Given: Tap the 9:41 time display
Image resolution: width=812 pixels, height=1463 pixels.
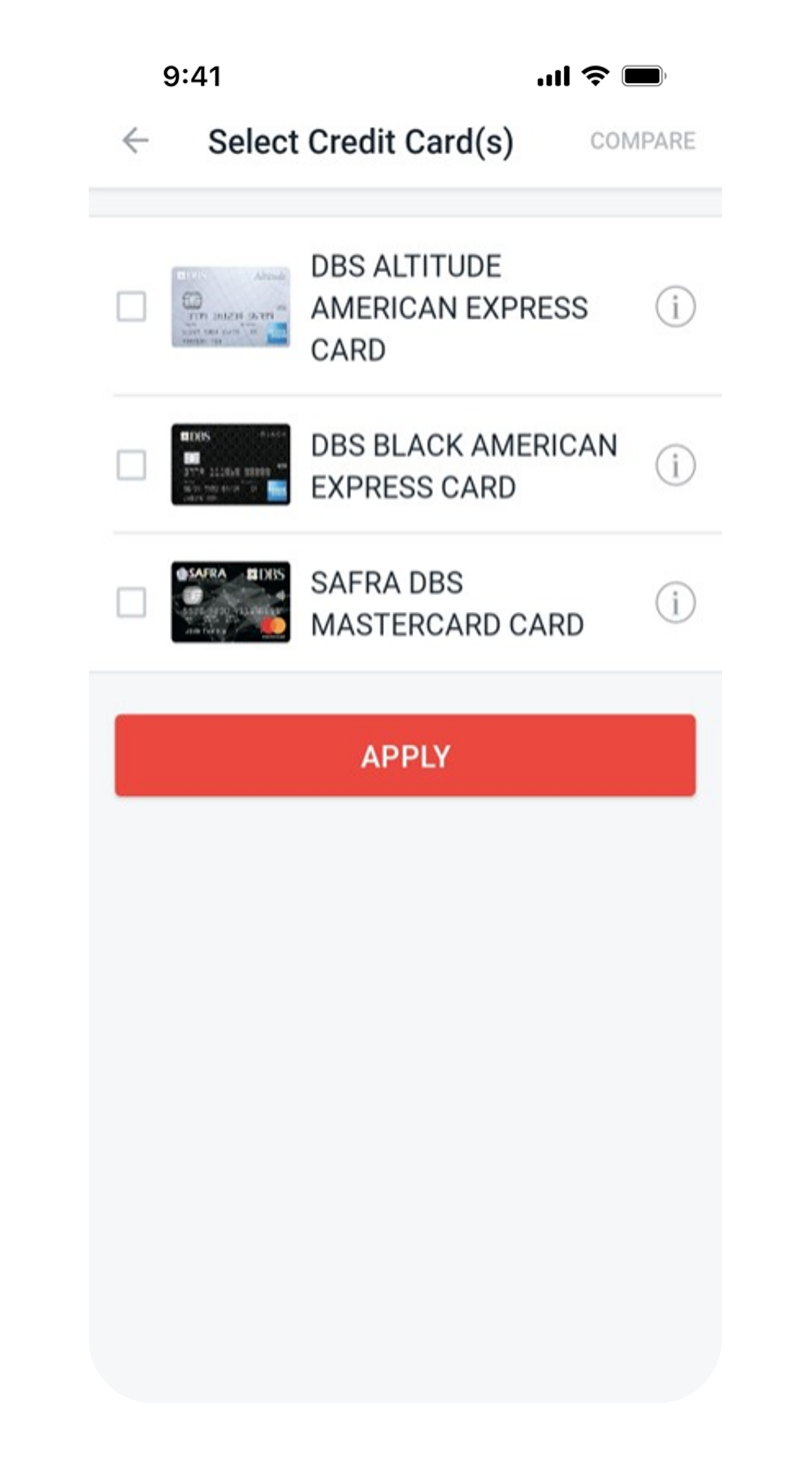Looking at the screenshot, I should (x=192, y=74).
